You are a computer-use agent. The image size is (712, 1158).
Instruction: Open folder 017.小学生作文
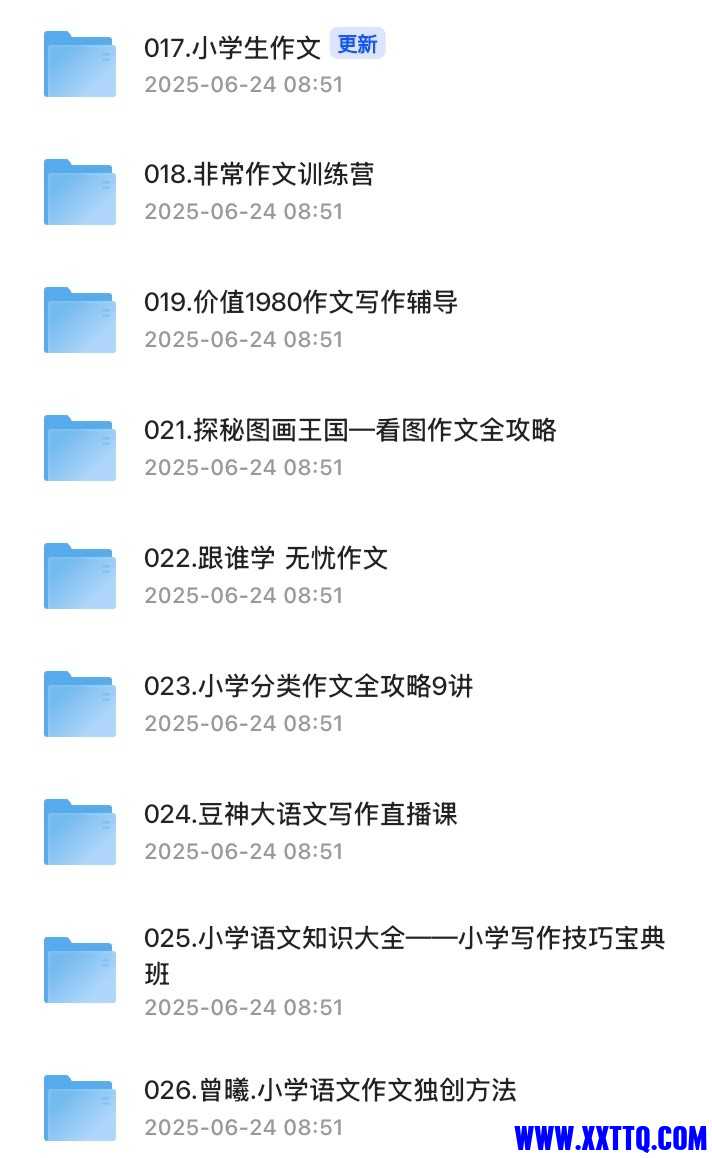pos(232,48)
